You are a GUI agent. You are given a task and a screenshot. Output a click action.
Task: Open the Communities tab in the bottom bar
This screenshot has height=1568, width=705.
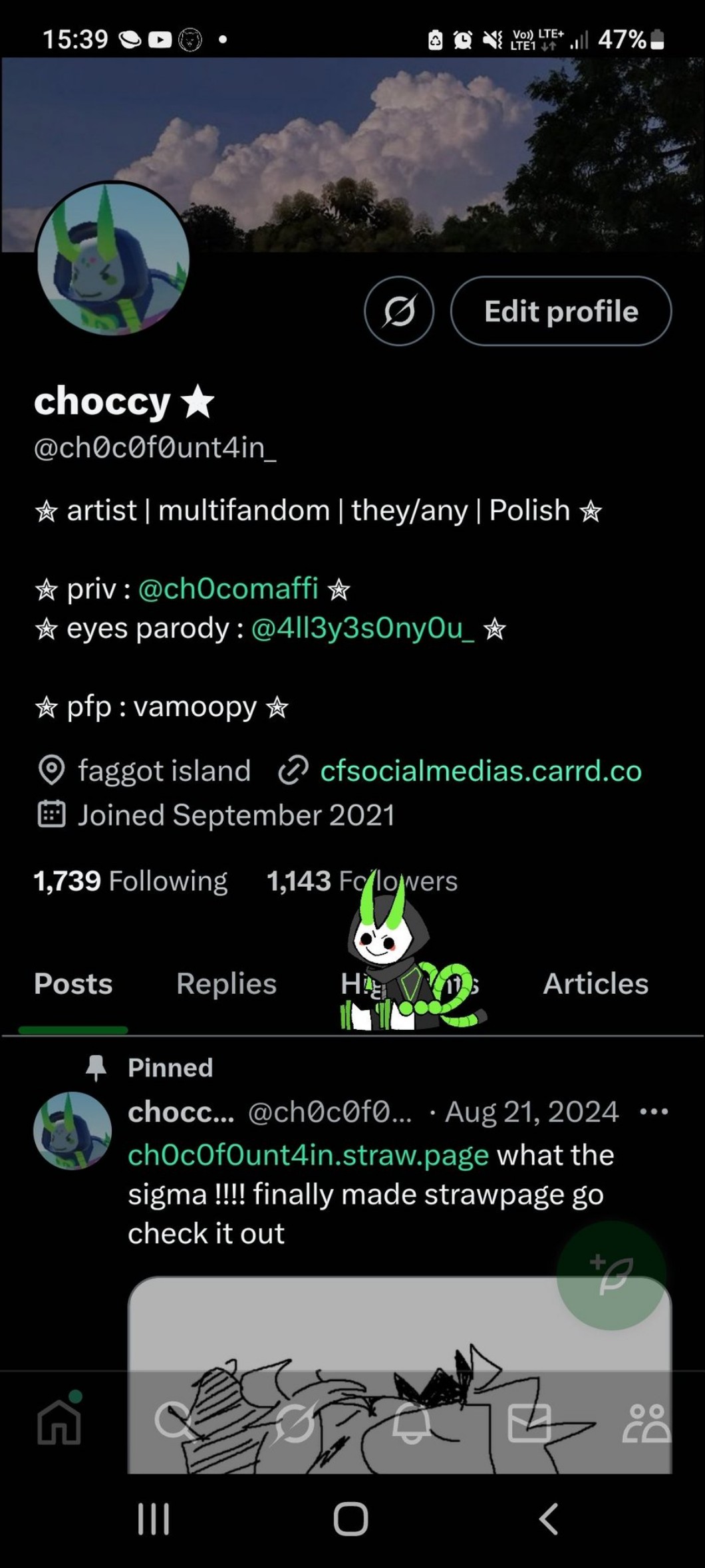pyautogui.click(x=646, y=1422)
